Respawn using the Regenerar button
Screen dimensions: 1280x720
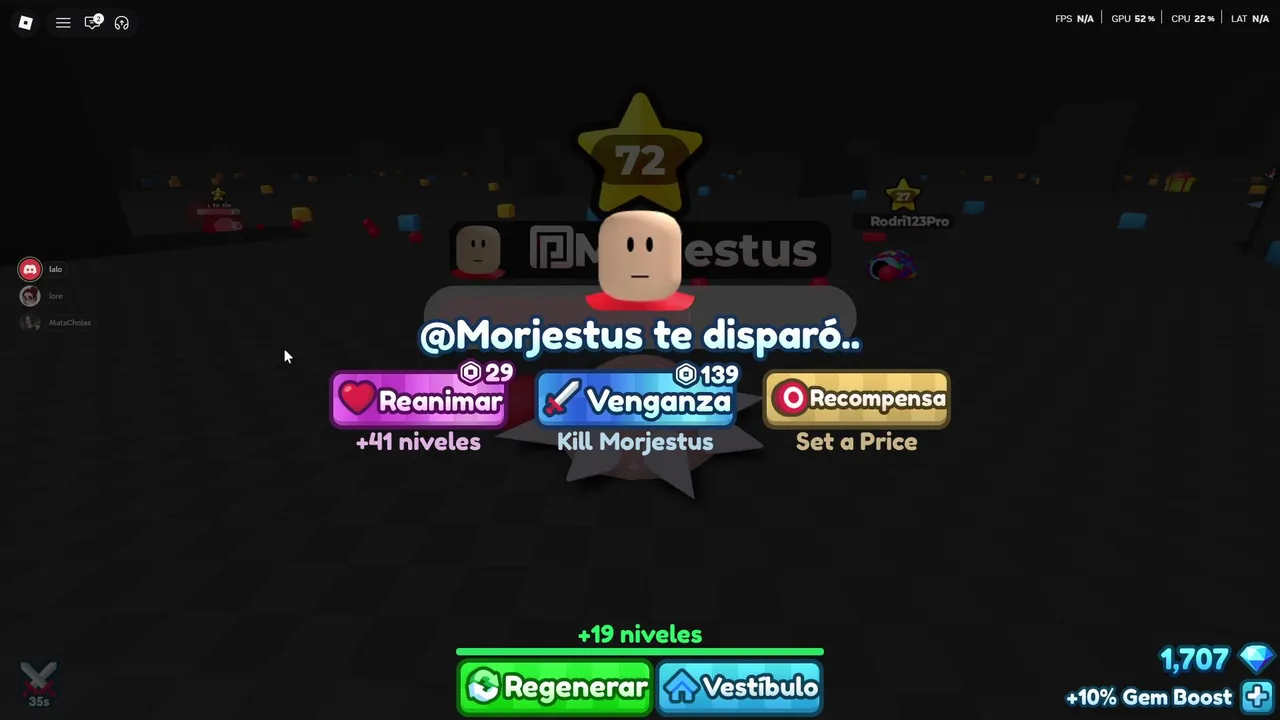click(555, 687)
